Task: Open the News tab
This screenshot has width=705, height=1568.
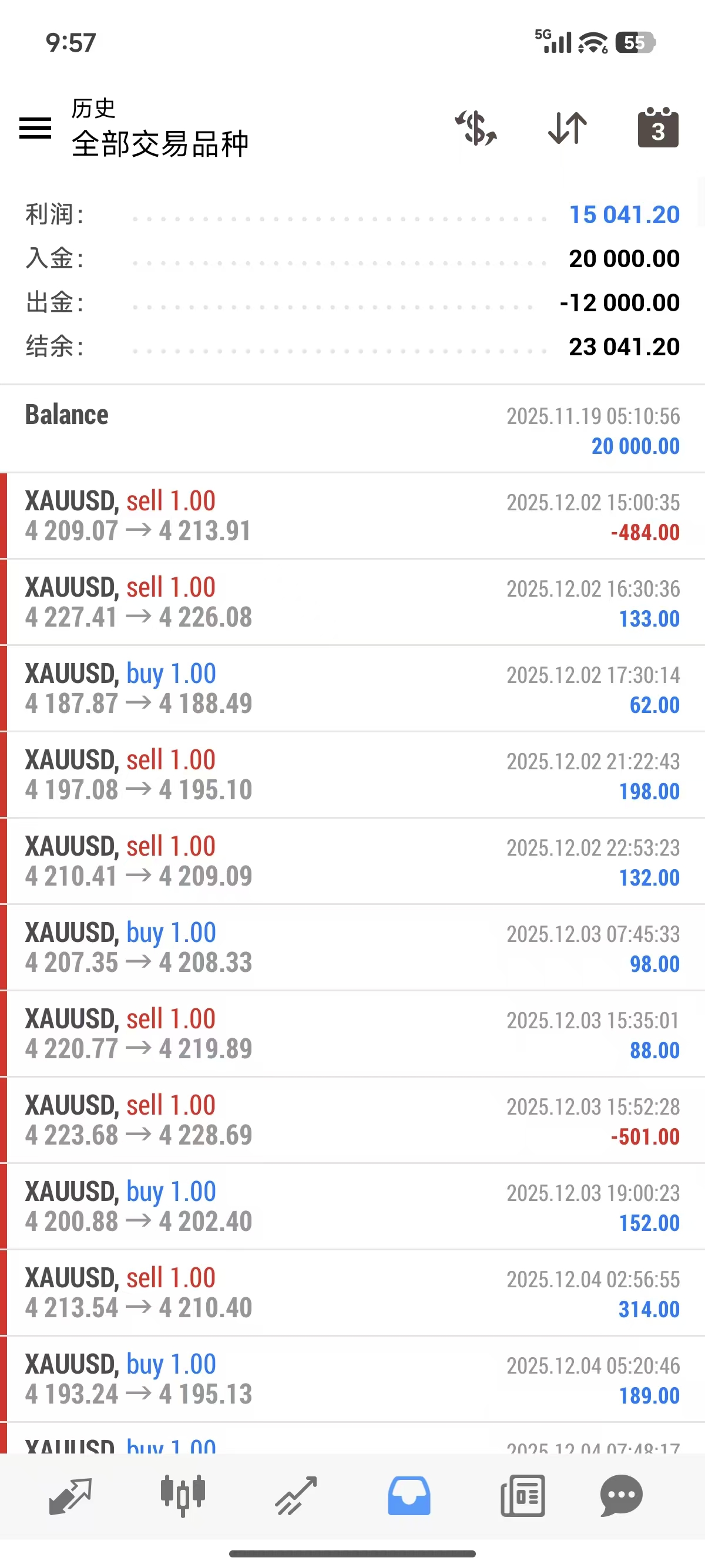Action: pyautogui.click(x=522, y=1495)
